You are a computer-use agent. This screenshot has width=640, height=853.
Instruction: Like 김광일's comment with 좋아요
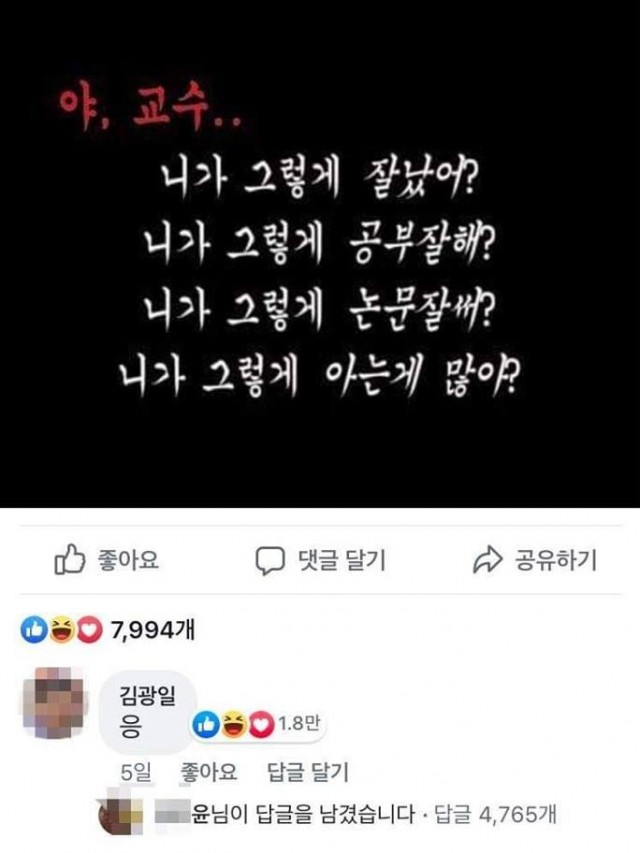[208, 771]
